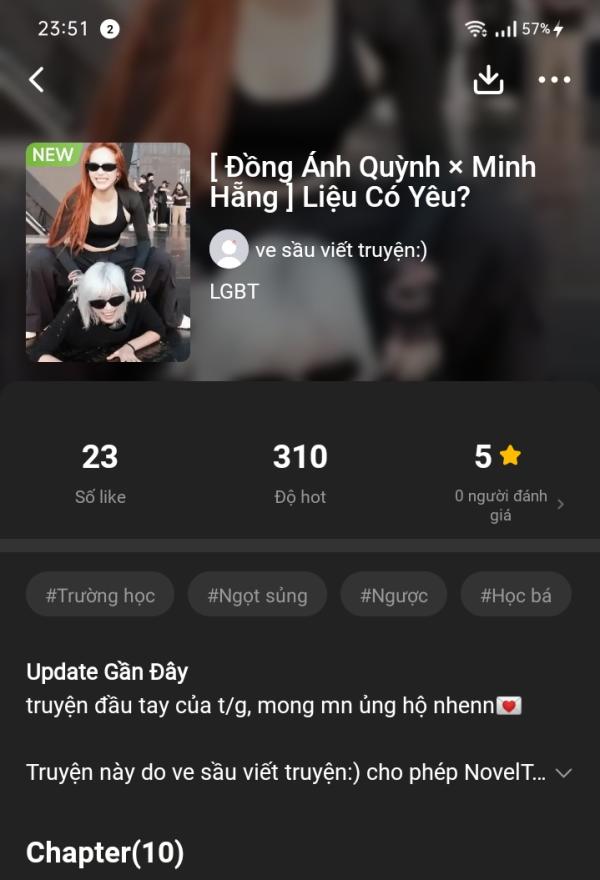Download this novel for offline reading

click(x=488, y=80)
